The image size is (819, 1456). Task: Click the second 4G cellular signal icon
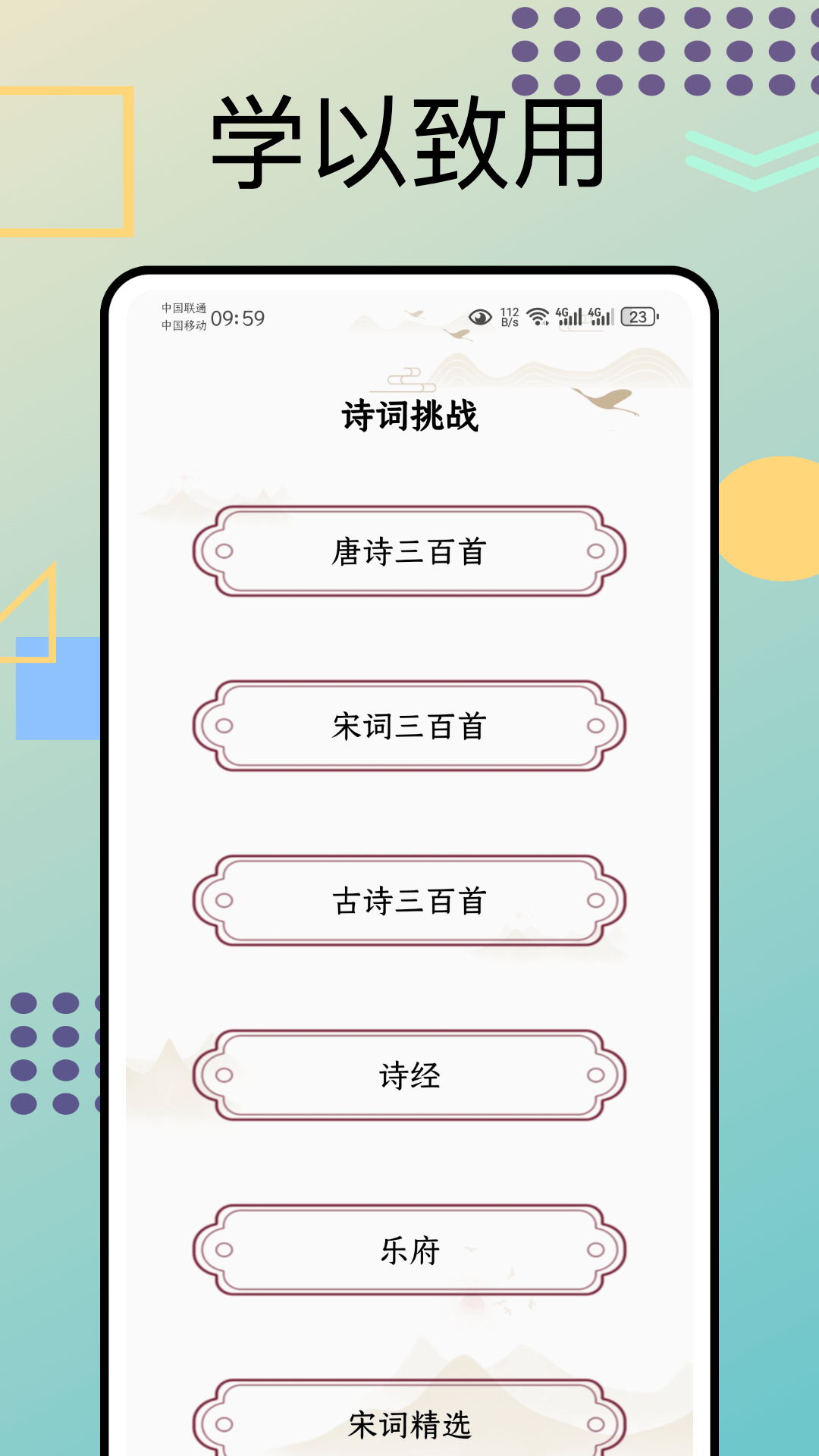(x=604, y=317)
